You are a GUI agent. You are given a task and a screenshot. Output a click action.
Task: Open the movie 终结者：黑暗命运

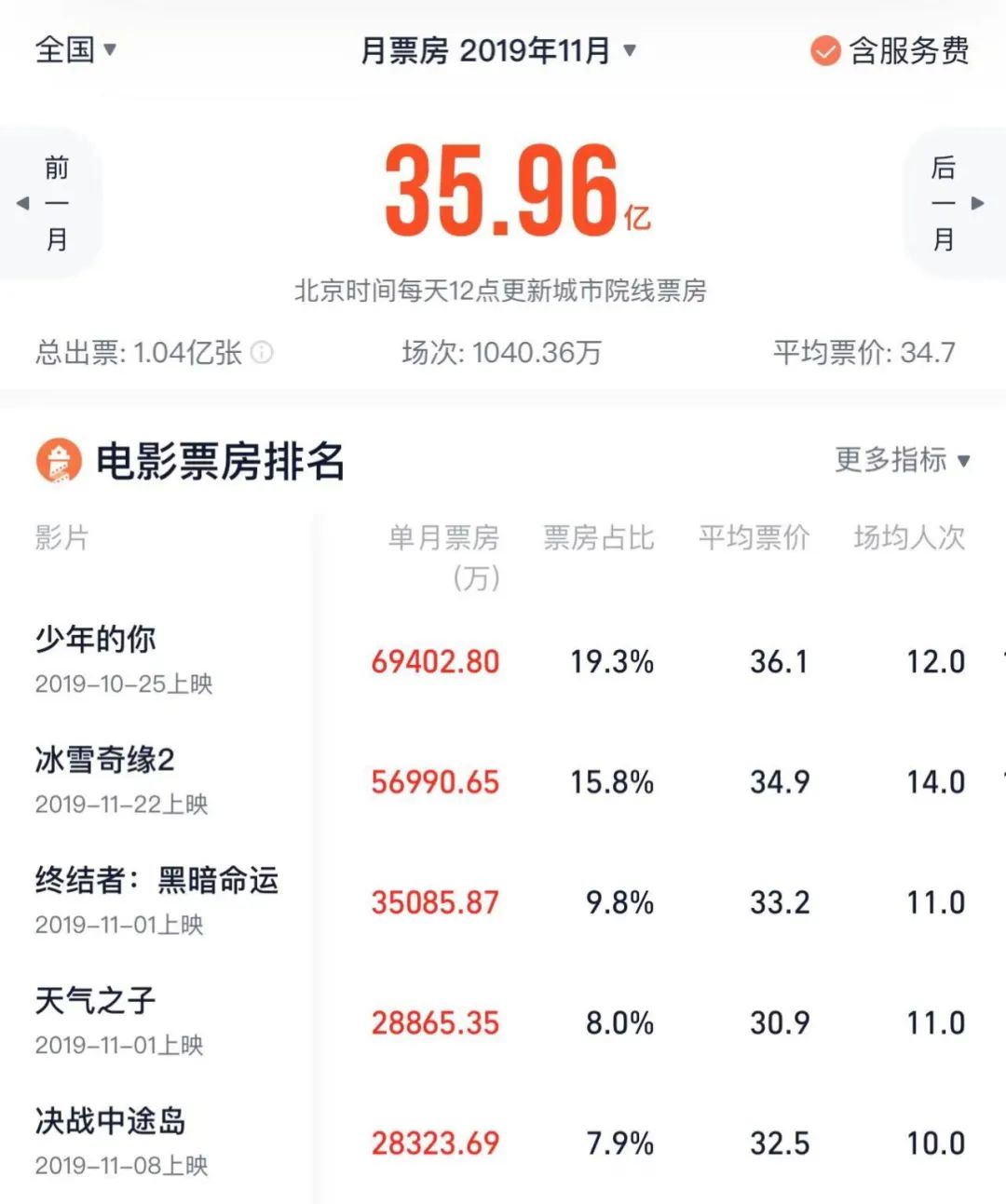[x=156, y=880]
